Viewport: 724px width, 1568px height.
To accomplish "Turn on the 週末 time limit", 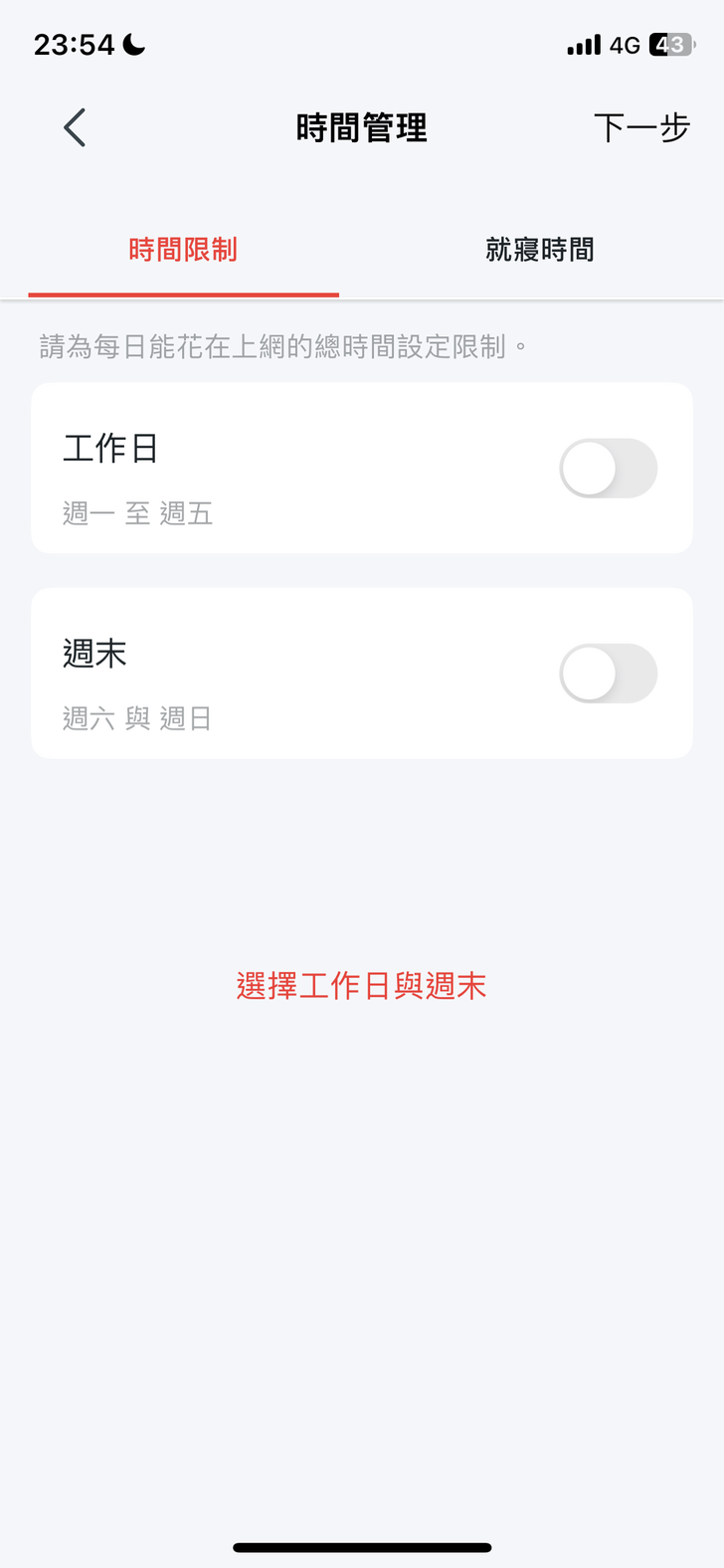I will [608, 674].
